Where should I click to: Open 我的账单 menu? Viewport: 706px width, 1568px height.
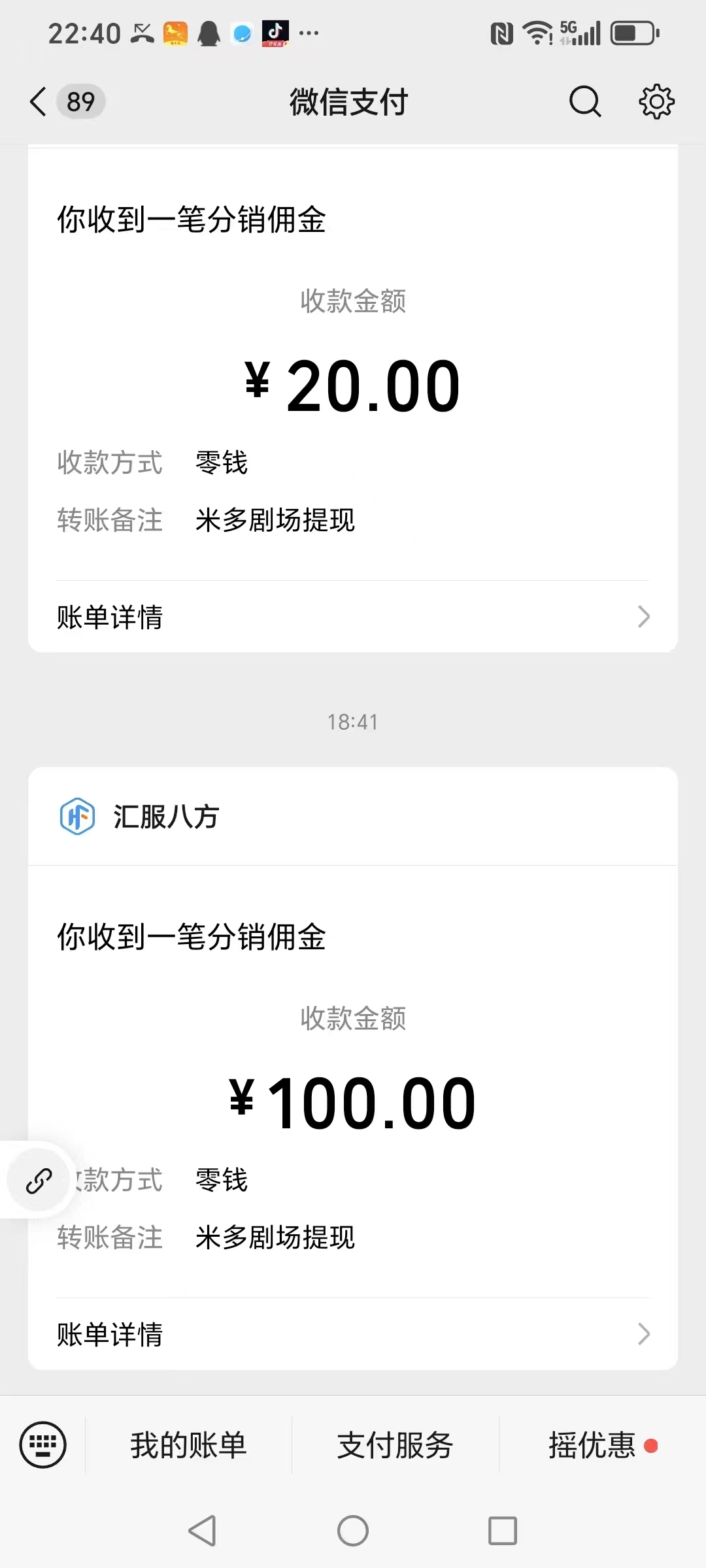188,1445
